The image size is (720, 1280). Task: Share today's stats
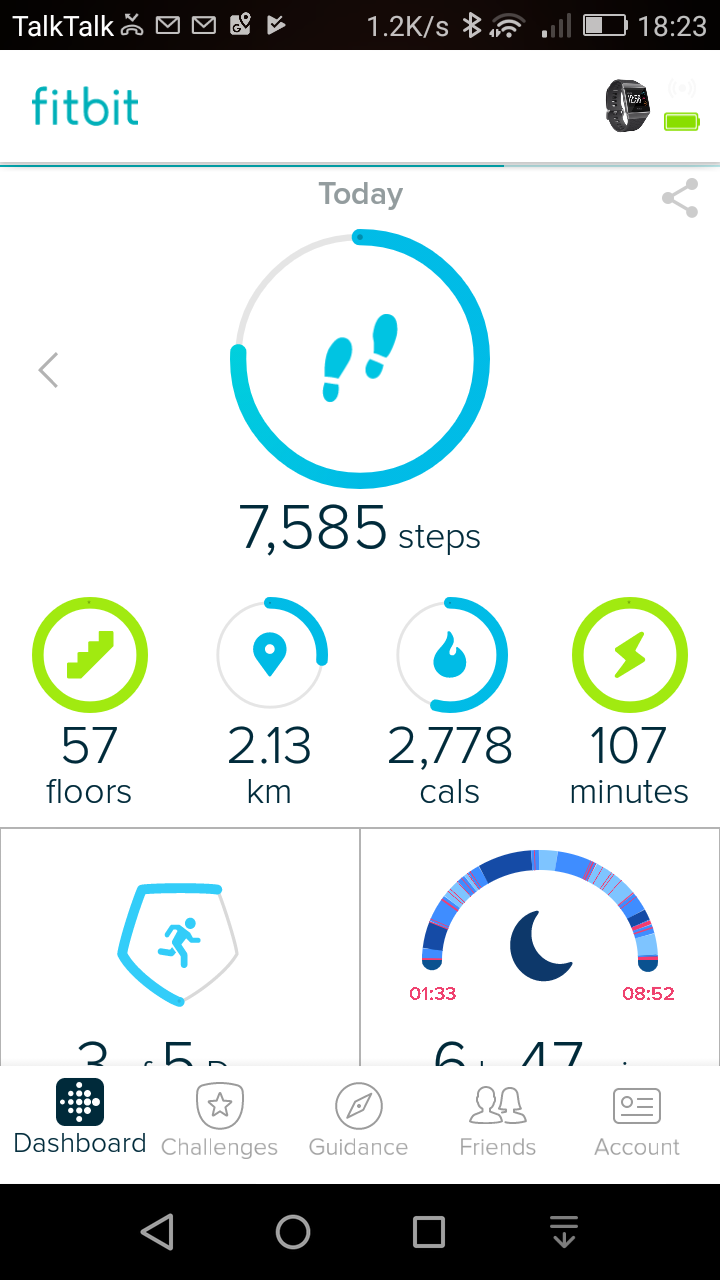[x=680, y=198]
